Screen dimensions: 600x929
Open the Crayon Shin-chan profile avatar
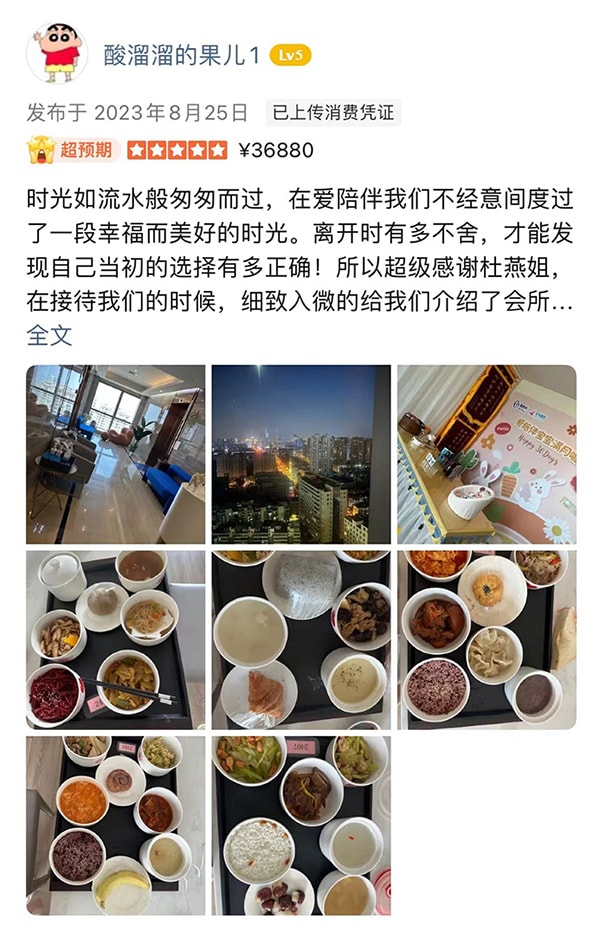56,54
